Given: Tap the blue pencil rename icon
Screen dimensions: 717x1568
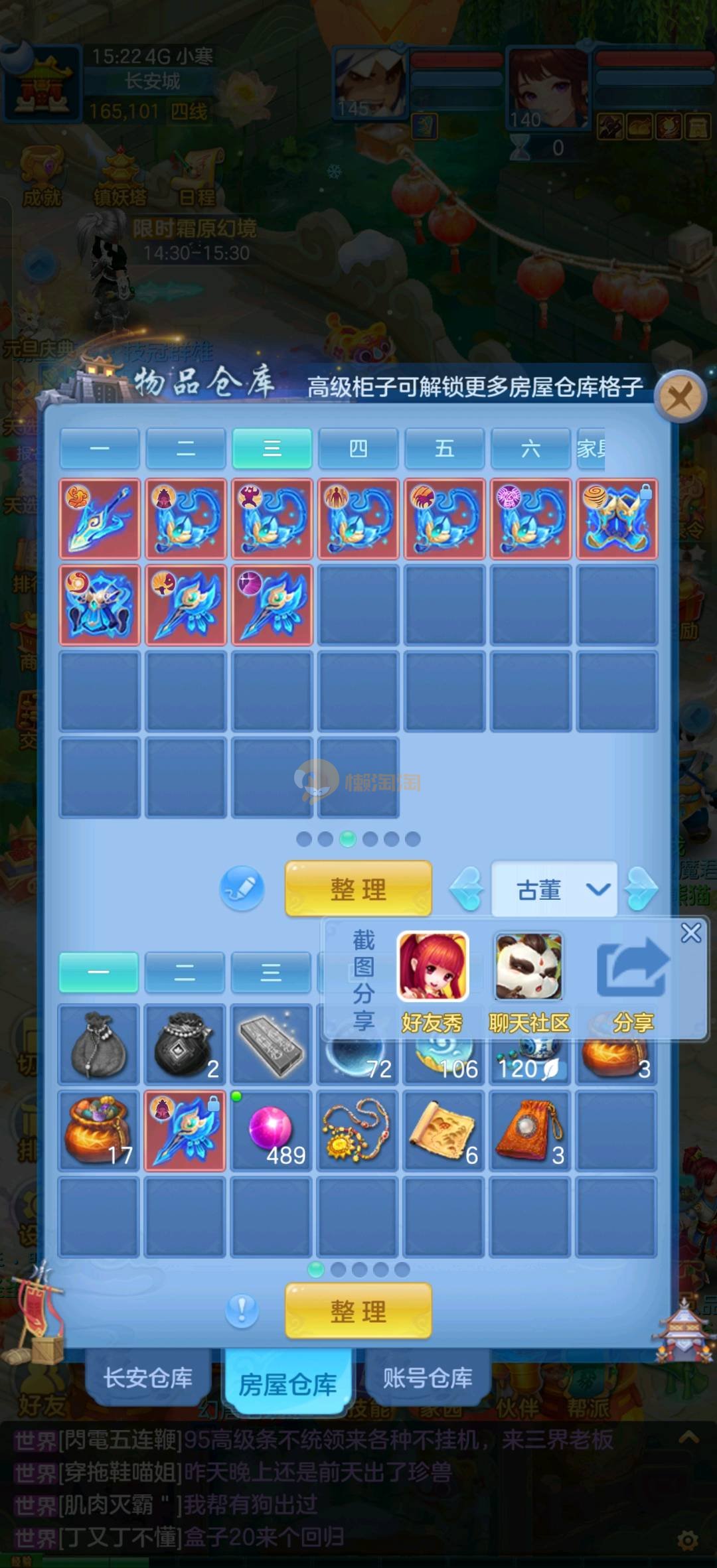Looking at the screenshot, I should [x=242, y=888].
